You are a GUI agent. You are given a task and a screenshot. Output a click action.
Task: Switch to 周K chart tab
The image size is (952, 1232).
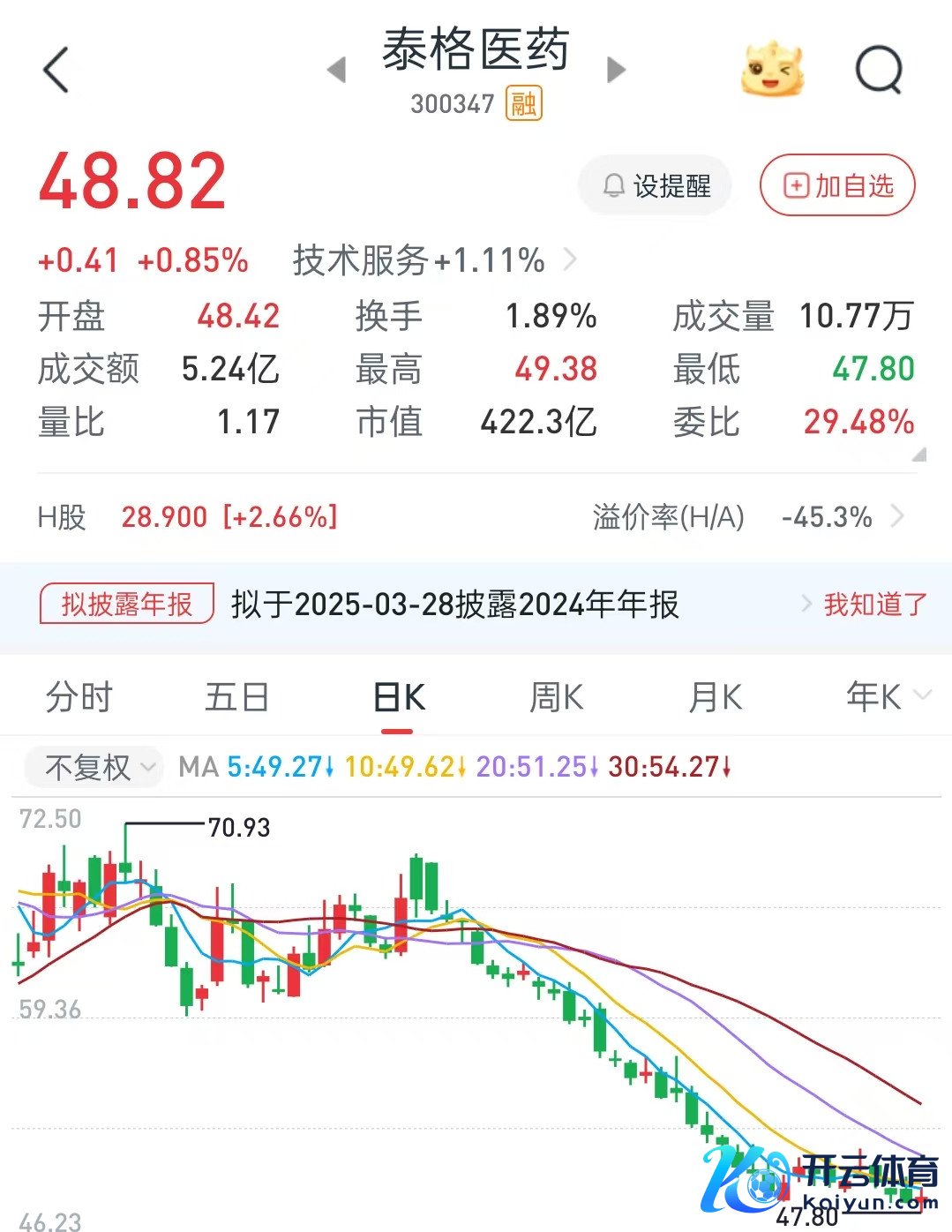point(556,697)
